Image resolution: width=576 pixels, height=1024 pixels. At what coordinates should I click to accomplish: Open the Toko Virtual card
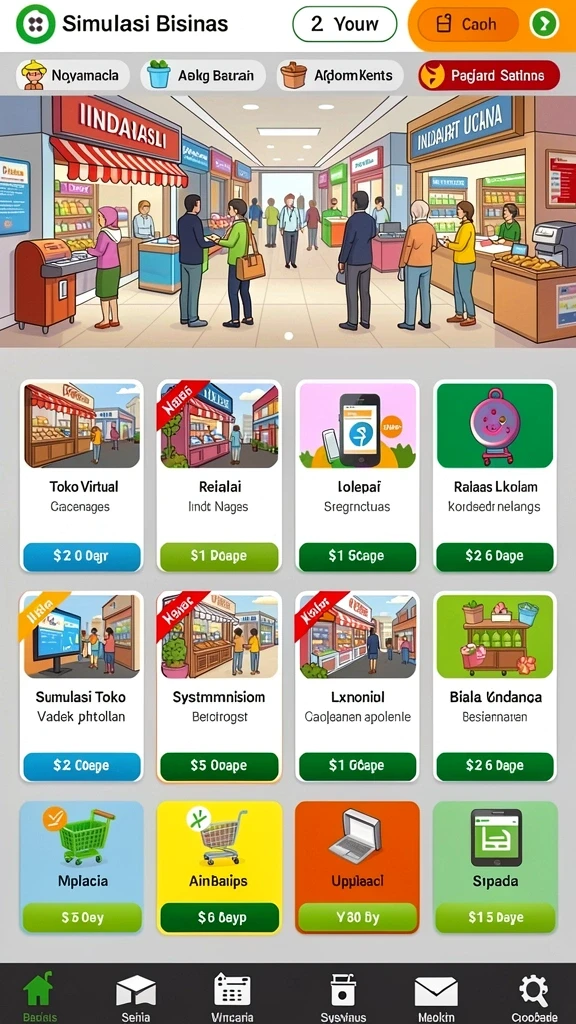82,476
